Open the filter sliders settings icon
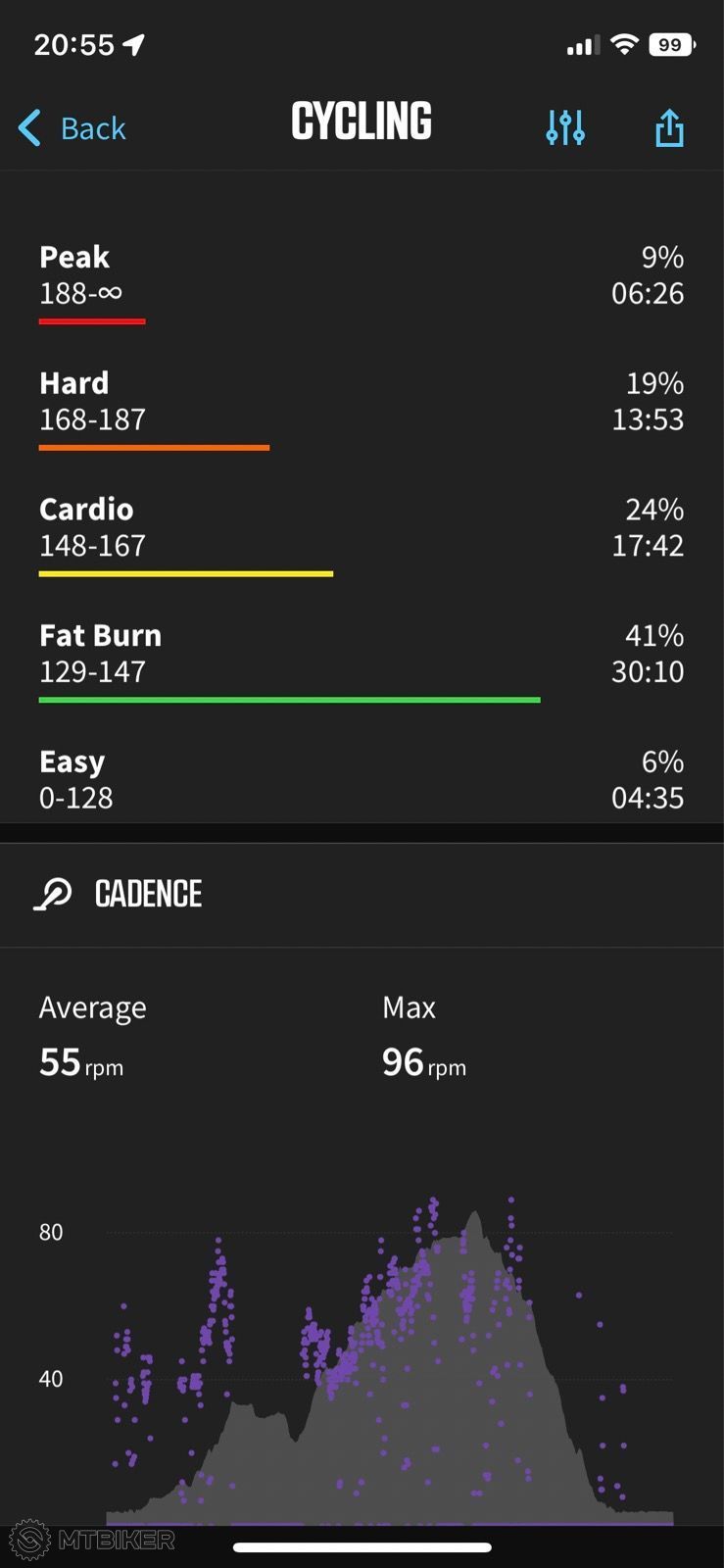Image resolution: width=724 pixels, height=1568 pixels. (x=565, y=127)
